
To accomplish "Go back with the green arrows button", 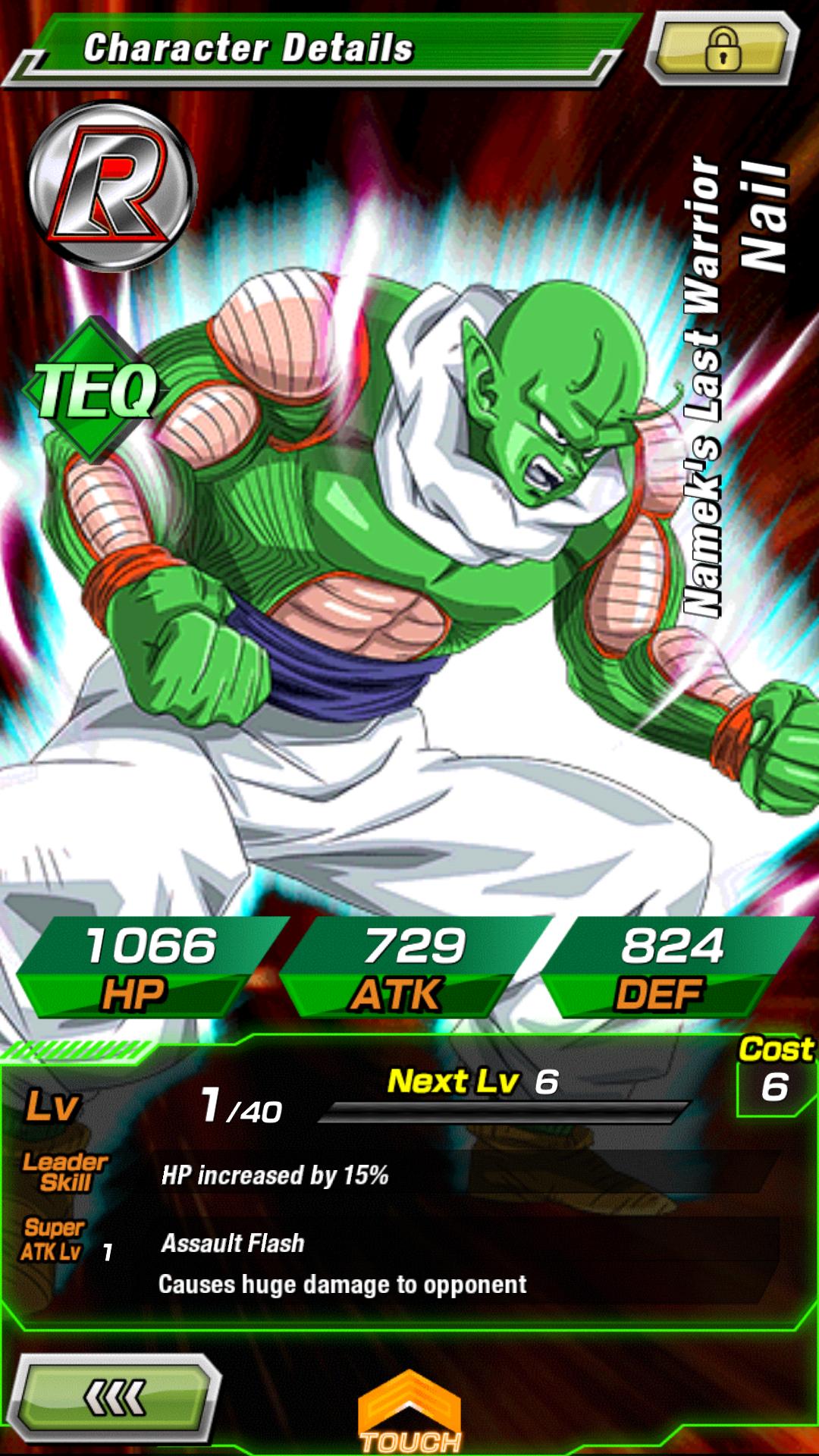I will pos(115,1398).
